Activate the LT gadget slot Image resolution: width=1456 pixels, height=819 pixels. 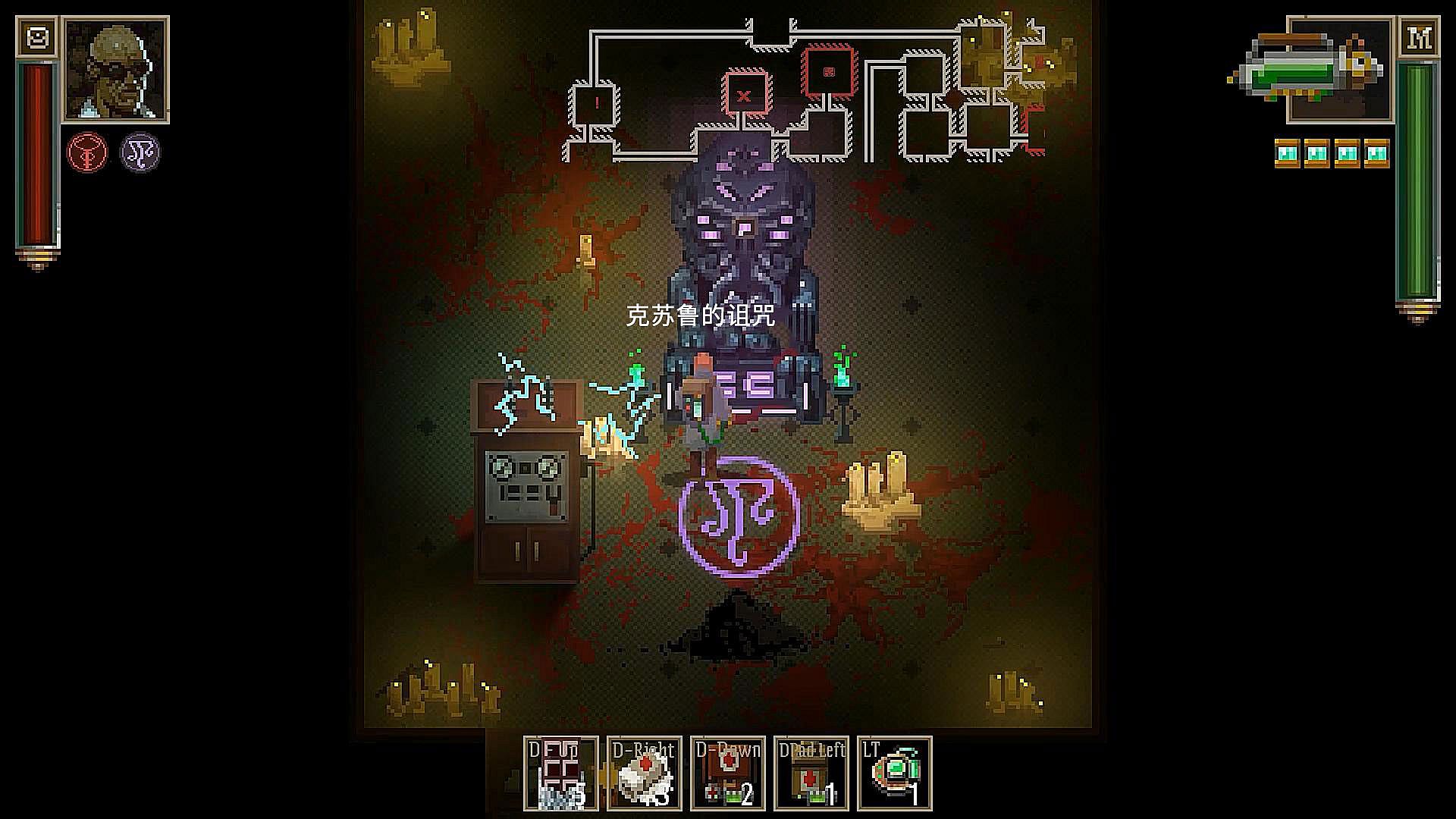coord(894,773)
